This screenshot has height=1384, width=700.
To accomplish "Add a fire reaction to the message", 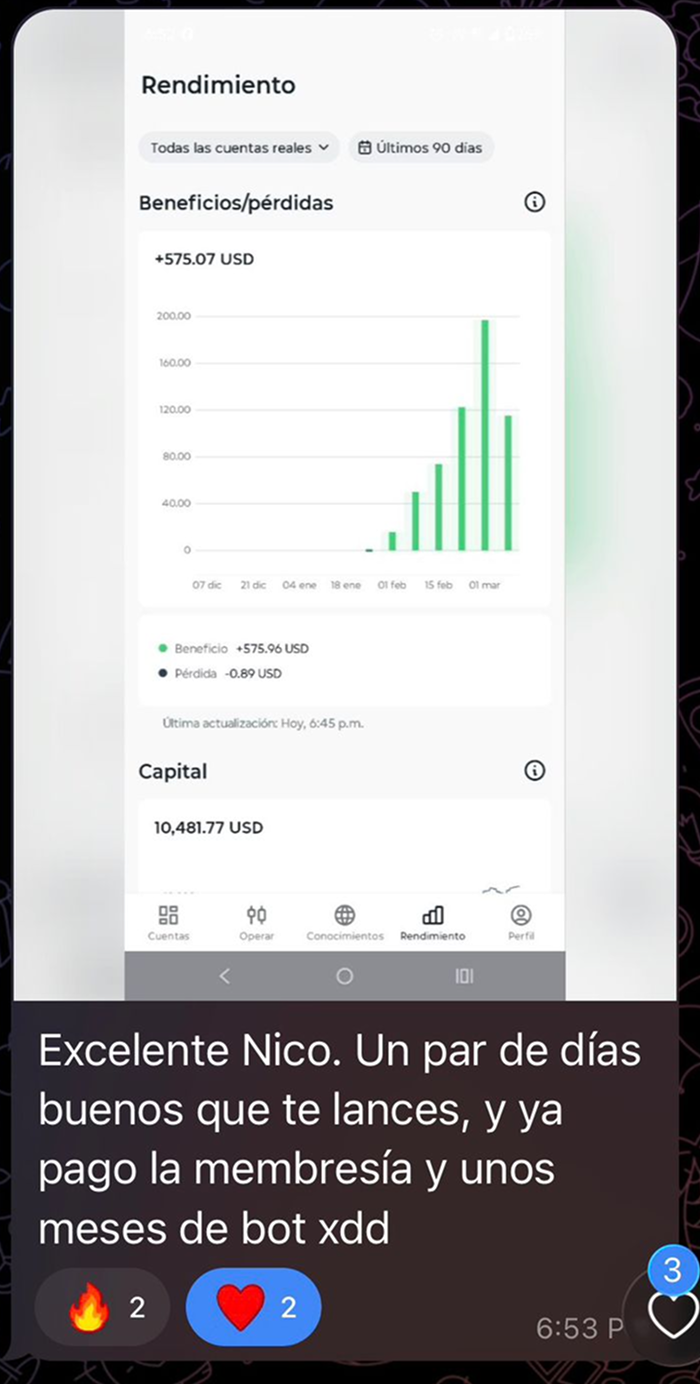I will pyautogui.click(x=102, y=1308).
